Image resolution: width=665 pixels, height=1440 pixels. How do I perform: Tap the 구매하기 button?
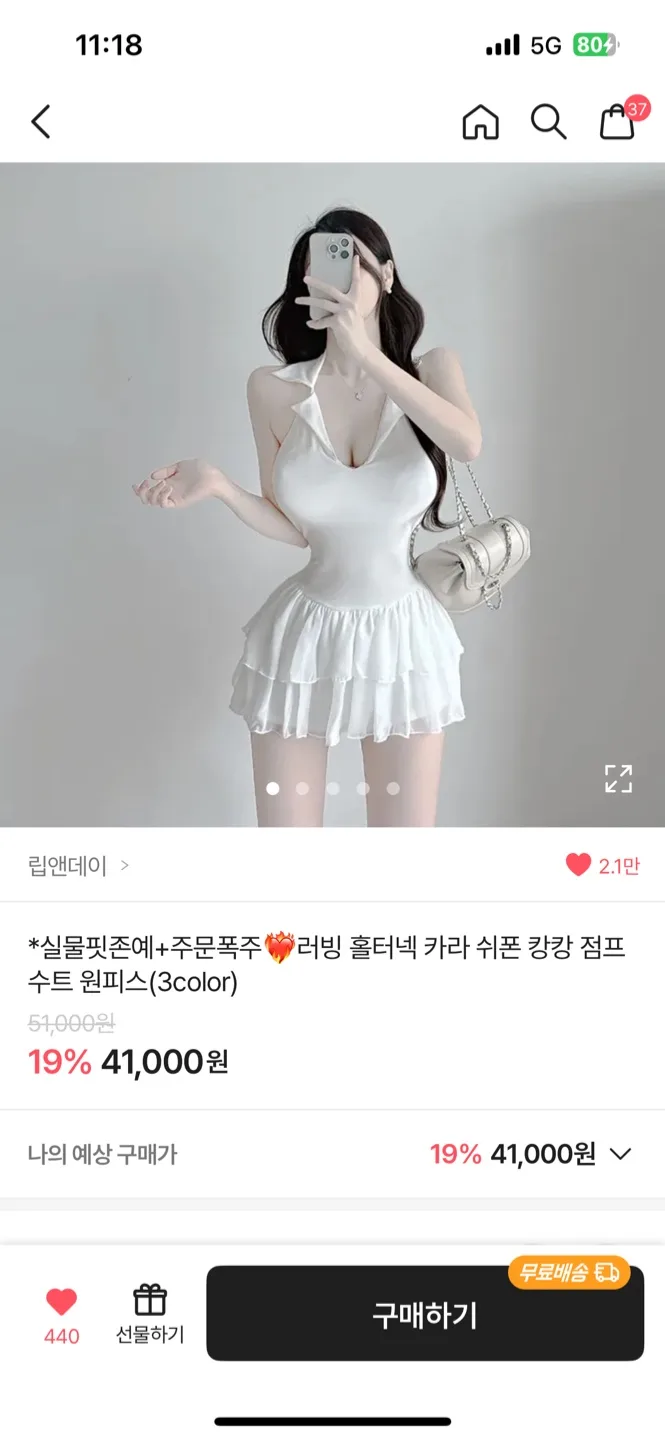[x=425, y=1314]
